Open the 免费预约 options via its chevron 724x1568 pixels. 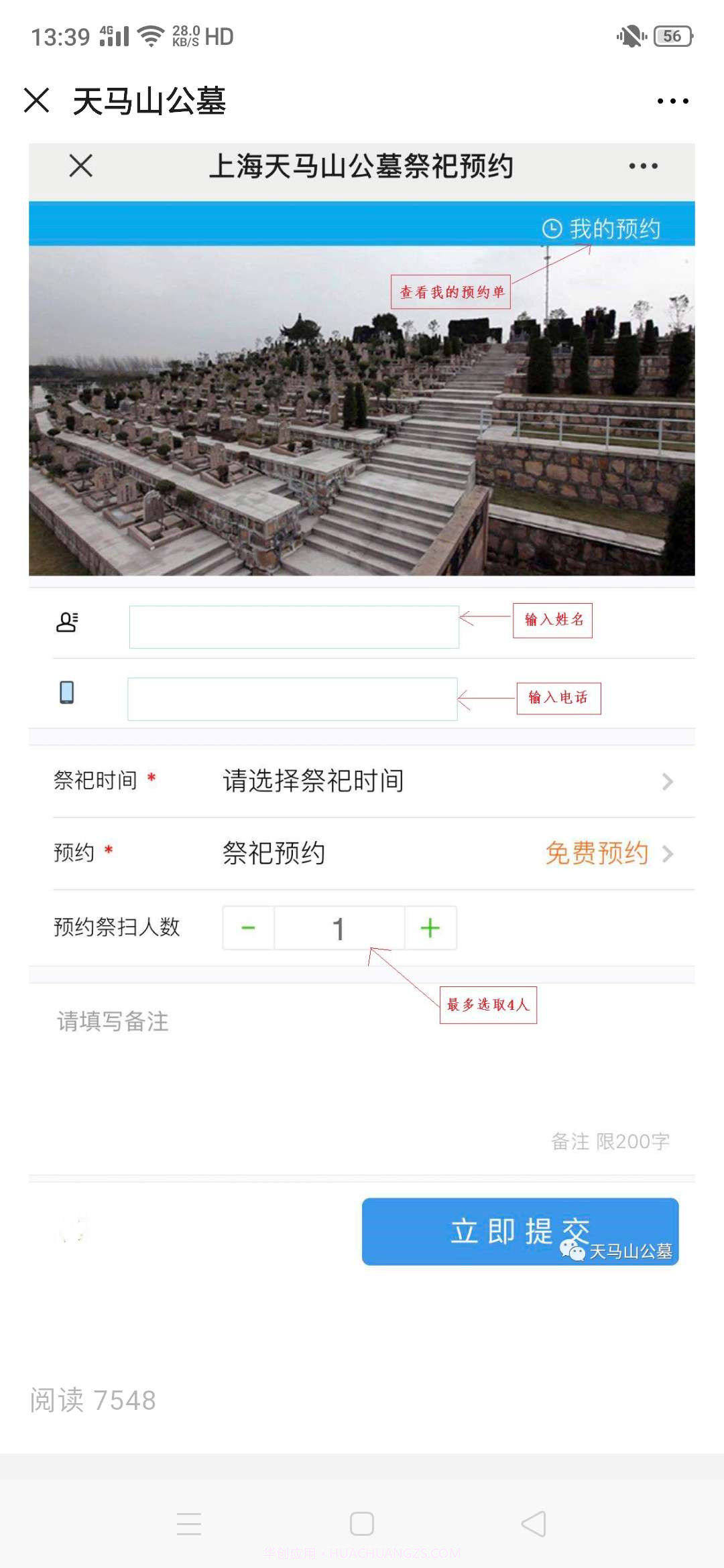point(666,854)
